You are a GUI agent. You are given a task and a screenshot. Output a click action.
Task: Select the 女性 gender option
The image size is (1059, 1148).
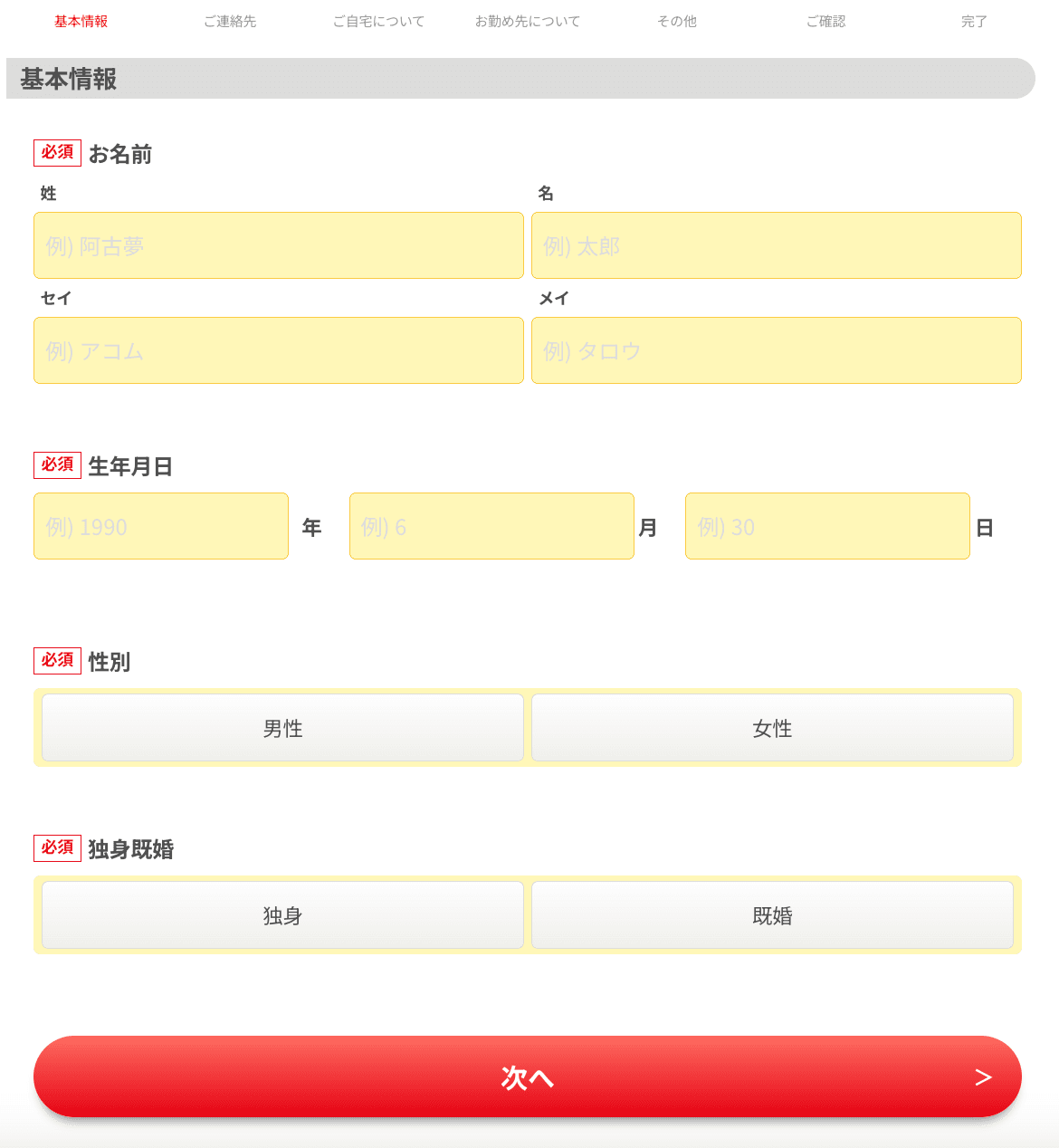(774, 727)
